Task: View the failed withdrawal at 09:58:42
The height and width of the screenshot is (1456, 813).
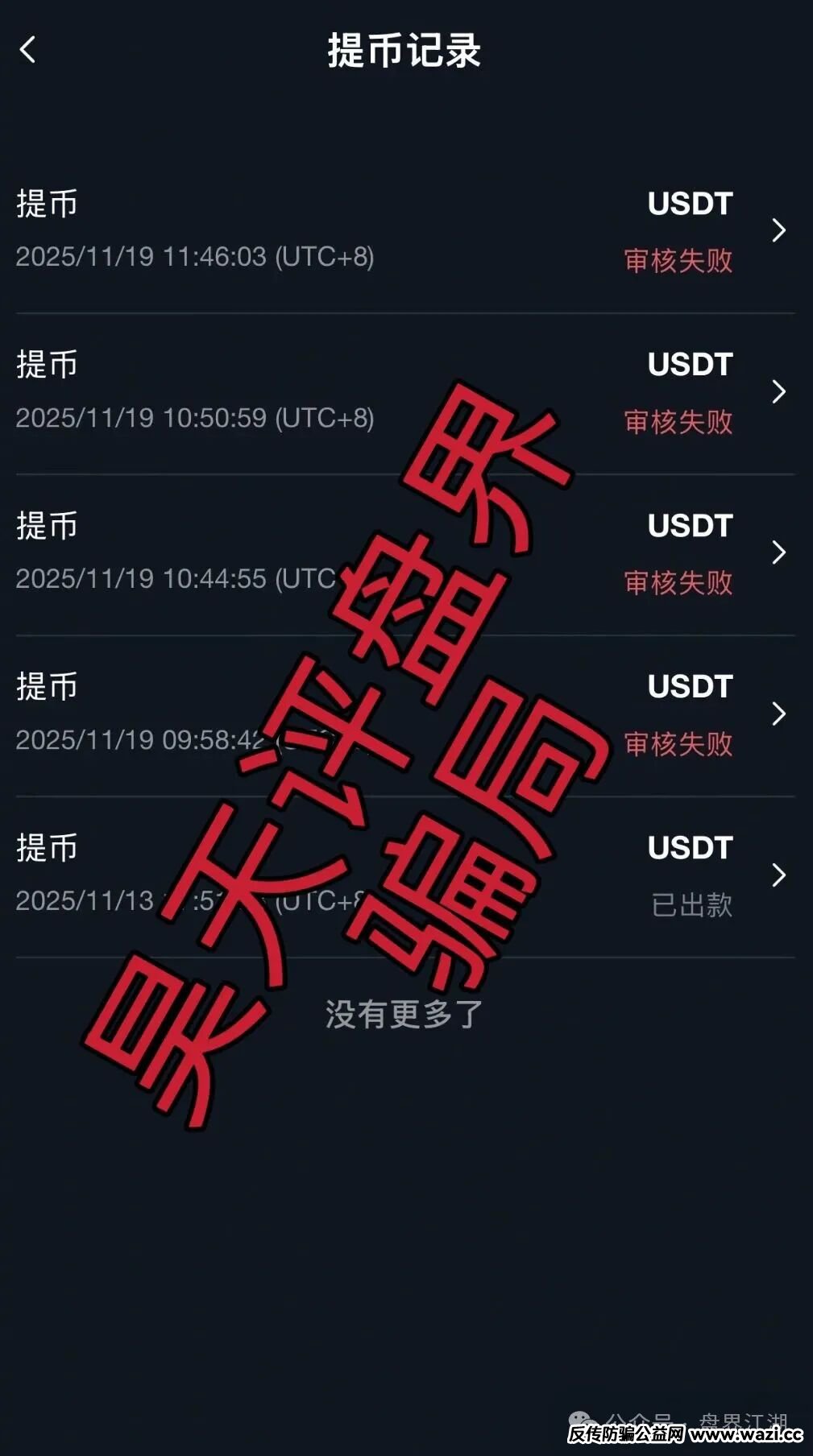Action: point(404,714)
